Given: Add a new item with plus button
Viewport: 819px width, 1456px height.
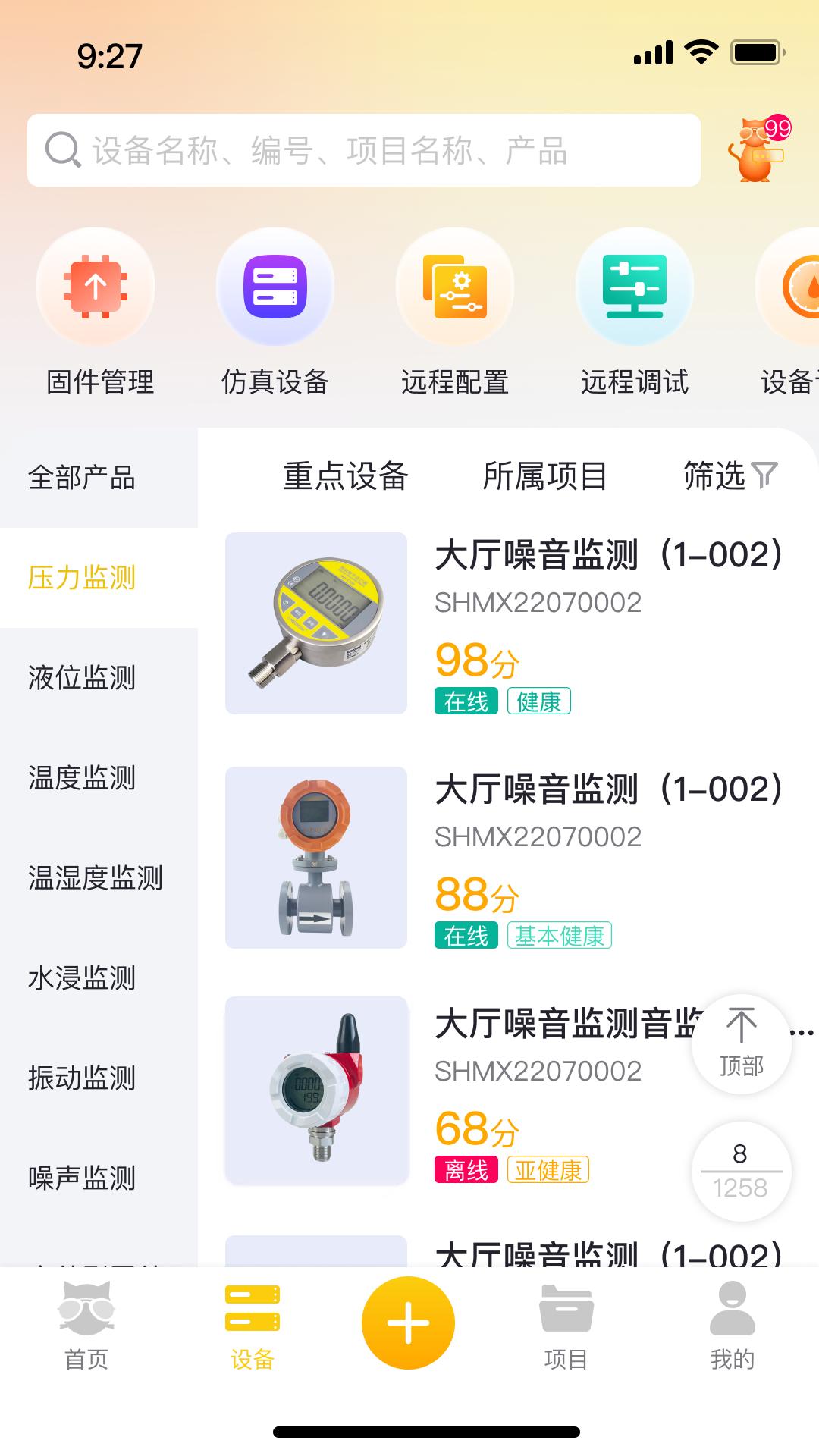Looking at the screenshot, I should tap(408, 1323).
